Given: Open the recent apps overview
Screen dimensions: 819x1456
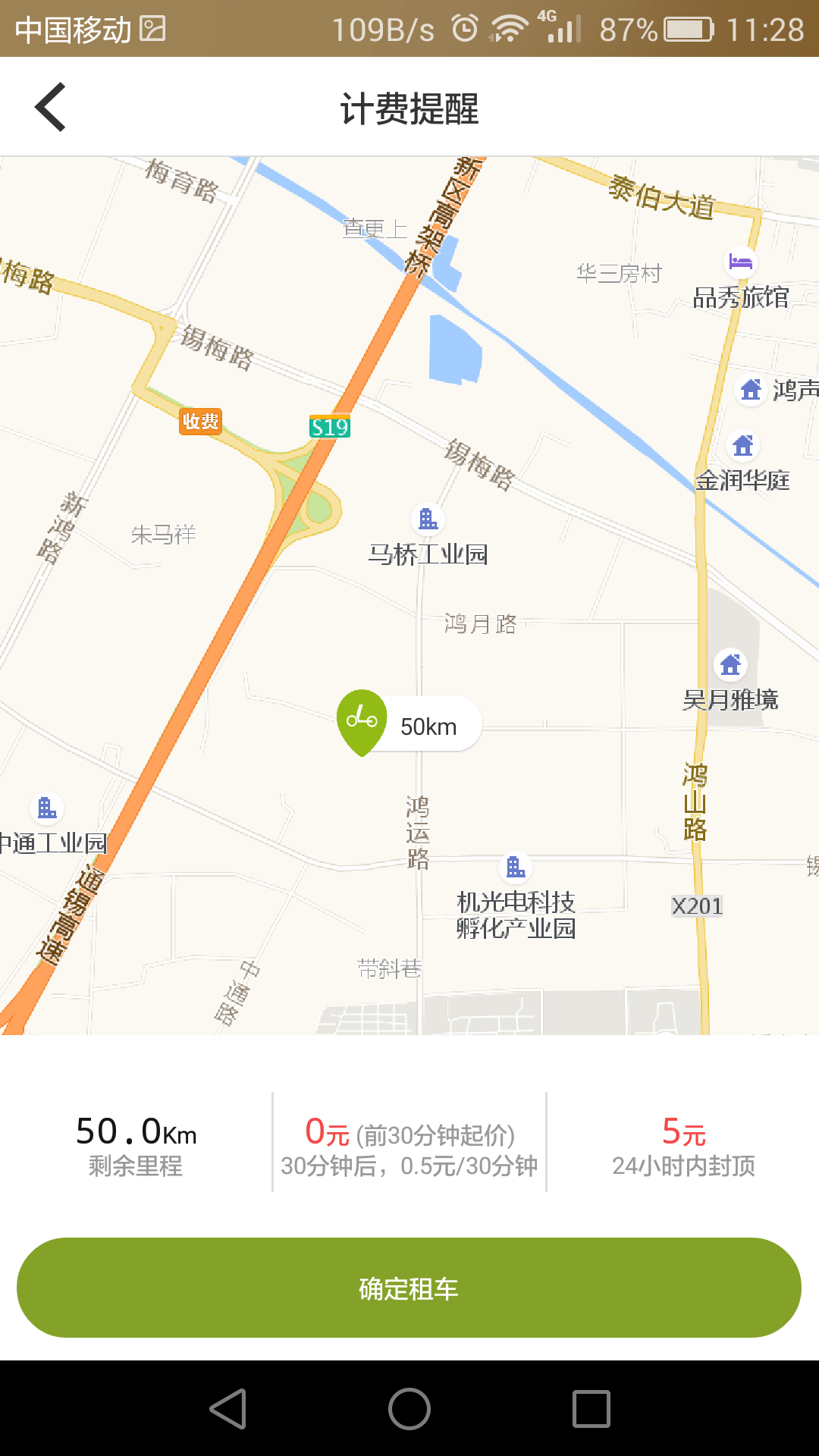Looking at the screenshot, I should pyautogui.click(x=591, y=1409).
